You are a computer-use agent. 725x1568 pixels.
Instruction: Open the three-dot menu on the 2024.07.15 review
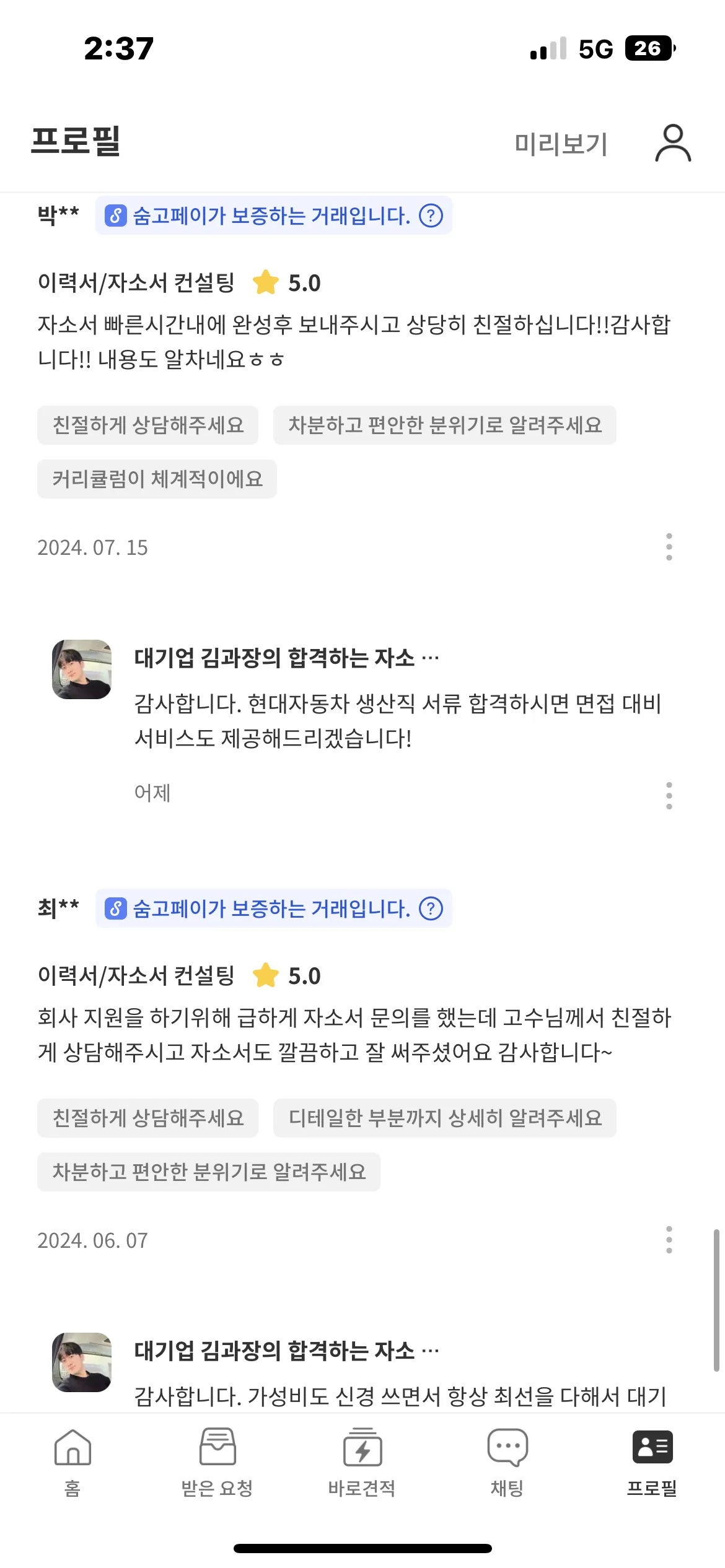coord(669,547)
